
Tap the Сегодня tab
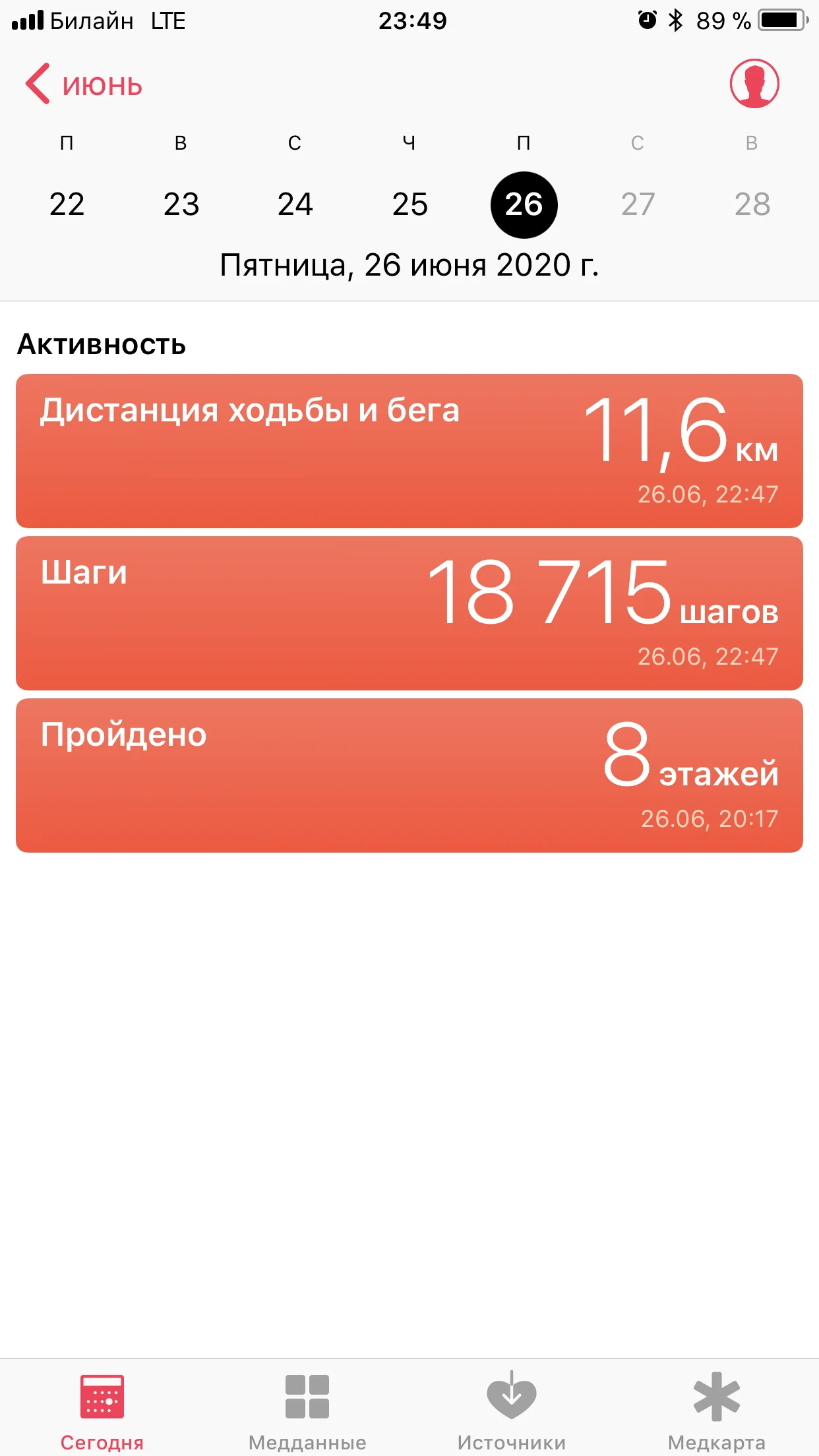(x=102, y=1410)
